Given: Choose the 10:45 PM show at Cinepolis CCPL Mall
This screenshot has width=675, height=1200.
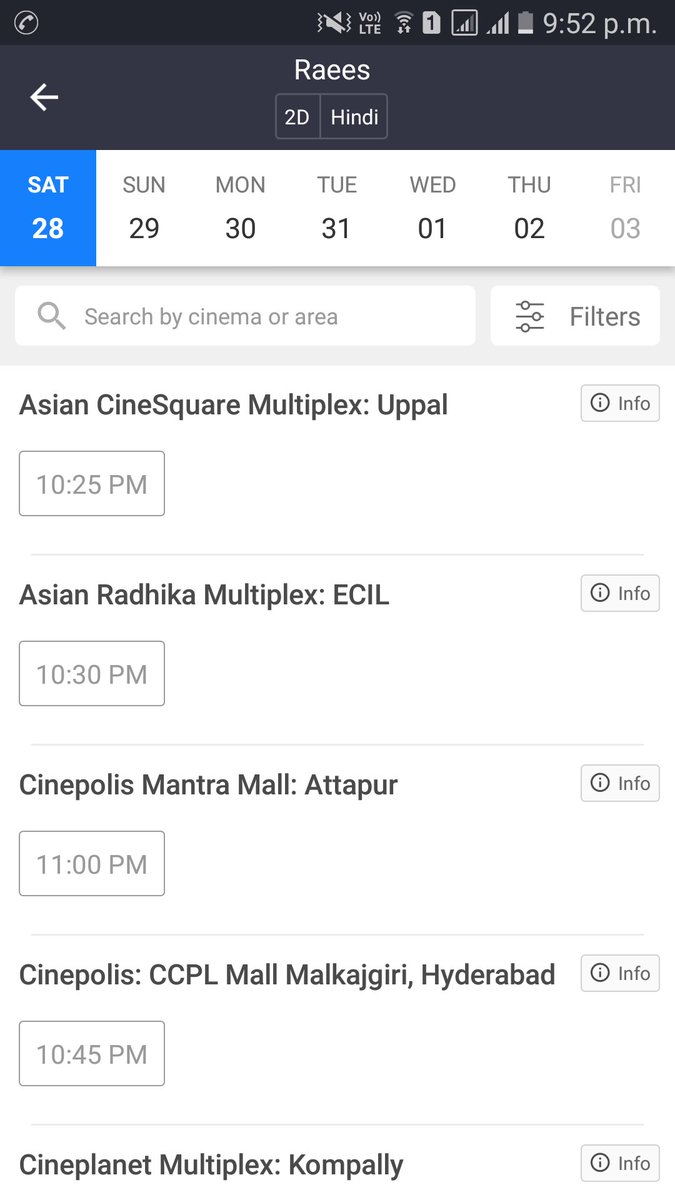Looking at the screenshot, I should coord(92,1054).
